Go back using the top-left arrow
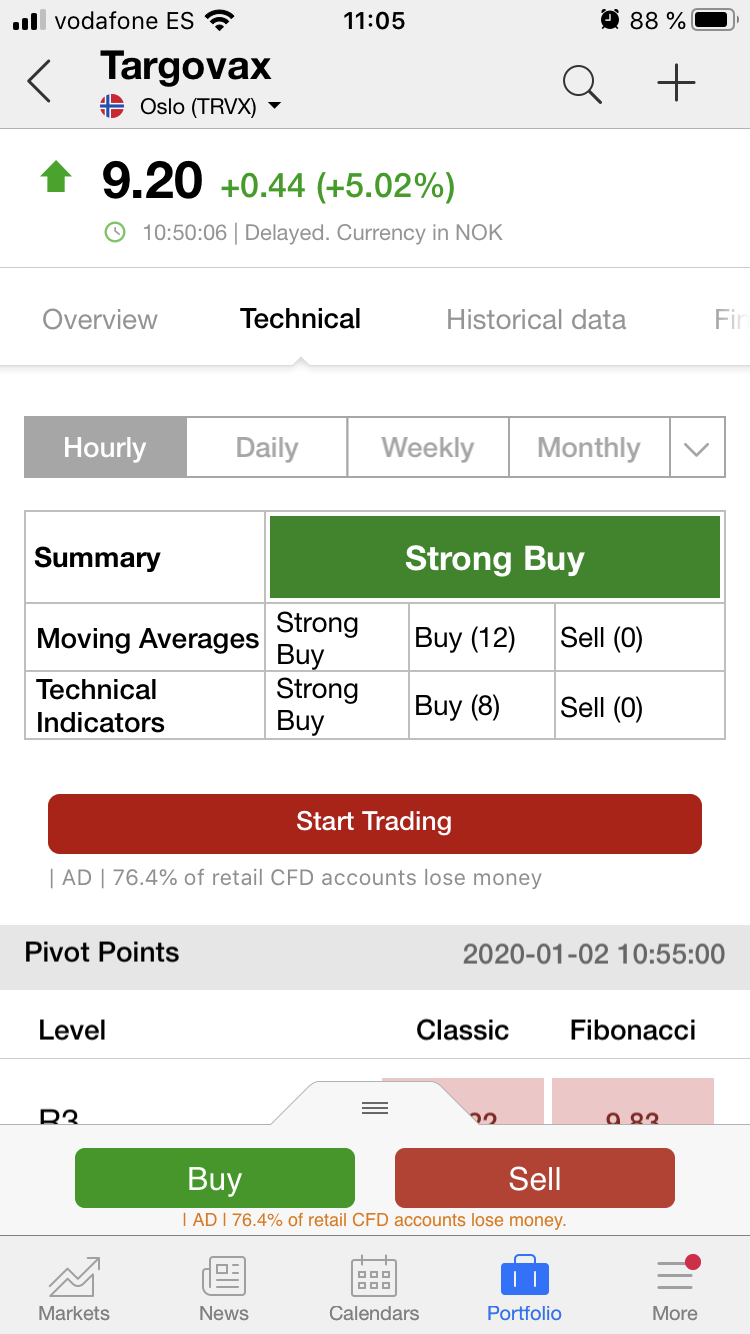 (39, 82)
